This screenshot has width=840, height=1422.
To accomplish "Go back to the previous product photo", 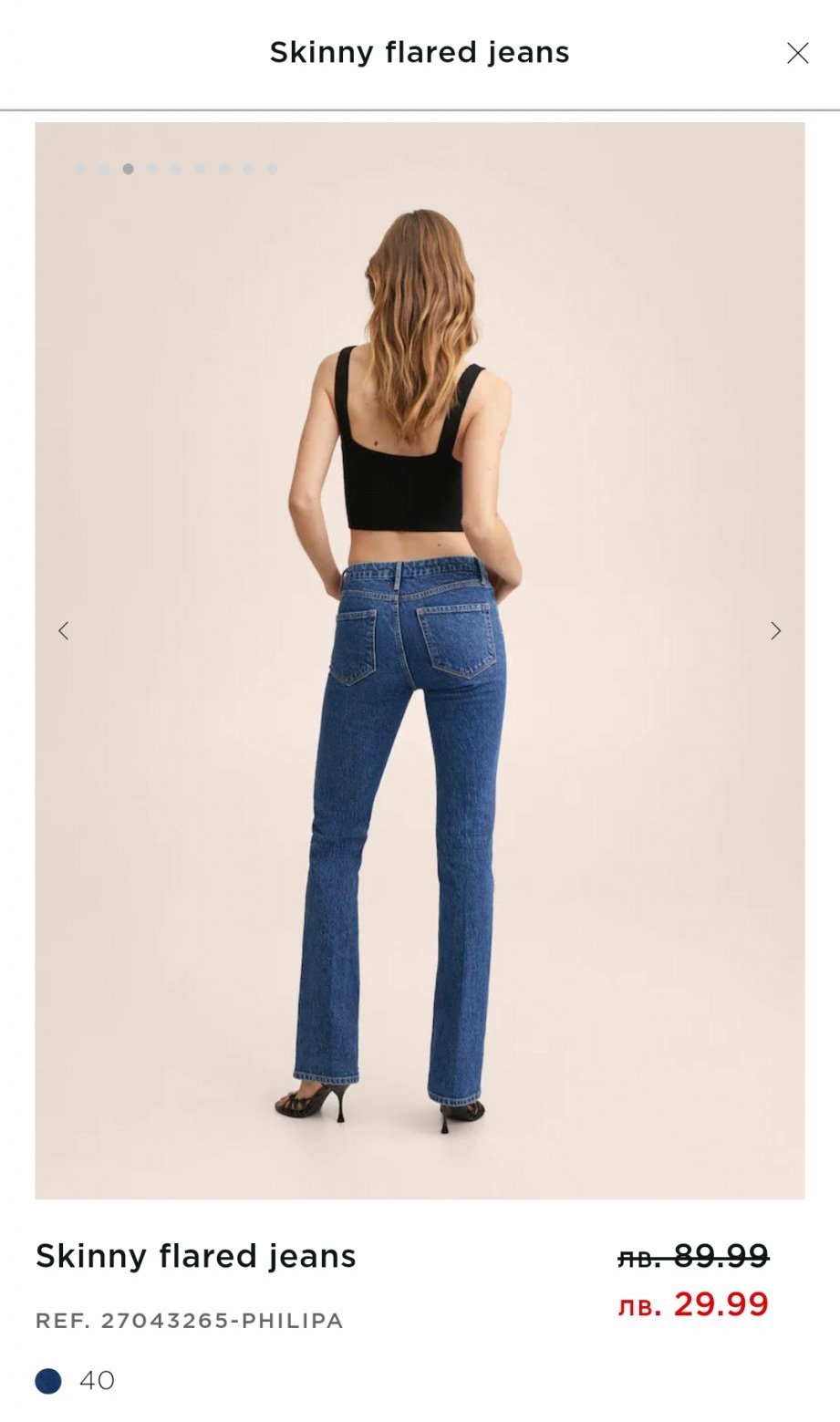I will (x=63, y=630).
